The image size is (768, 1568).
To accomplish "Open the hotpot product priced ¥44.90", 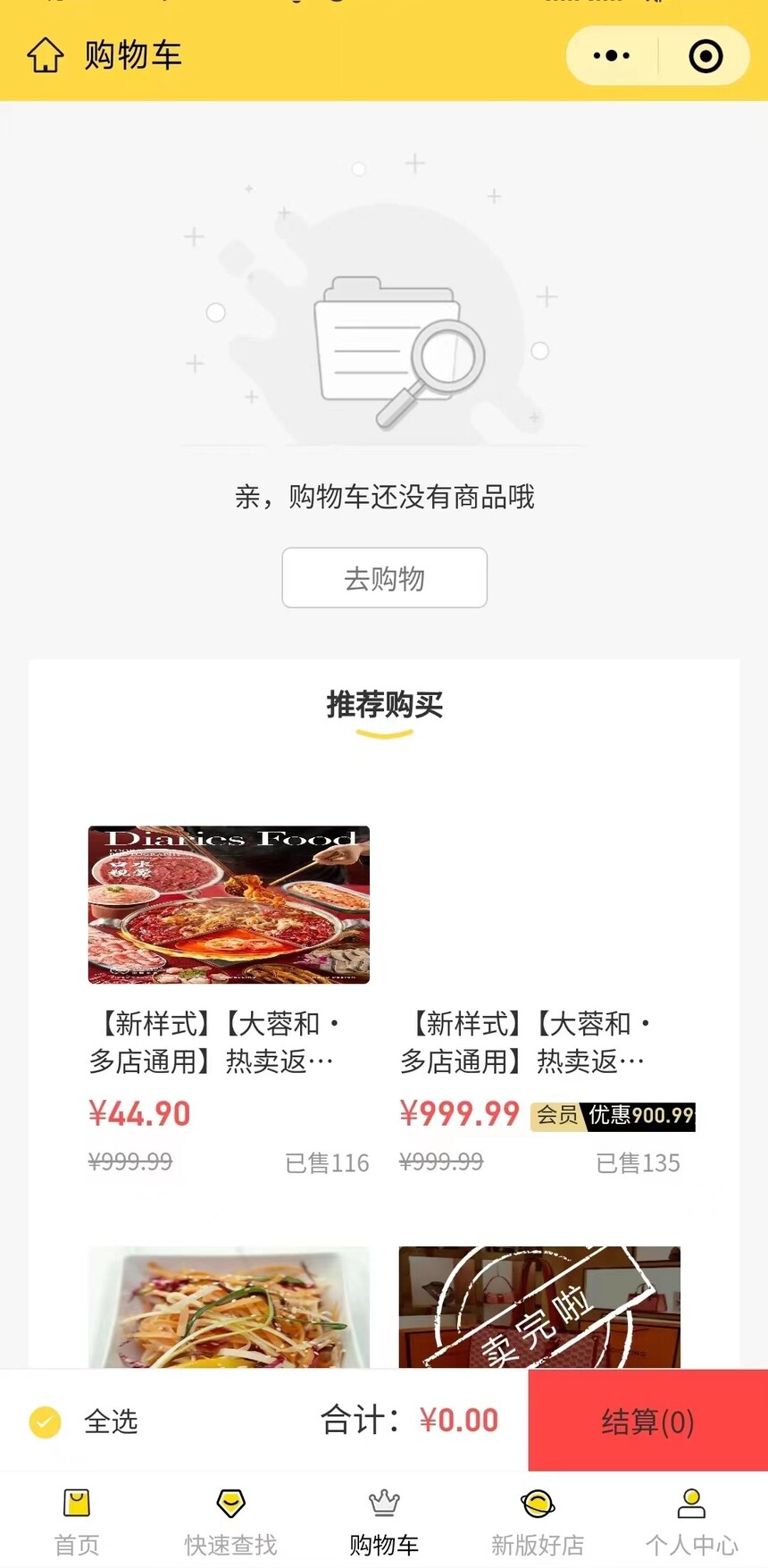I will pyautogui.click(x=229, y=904).
